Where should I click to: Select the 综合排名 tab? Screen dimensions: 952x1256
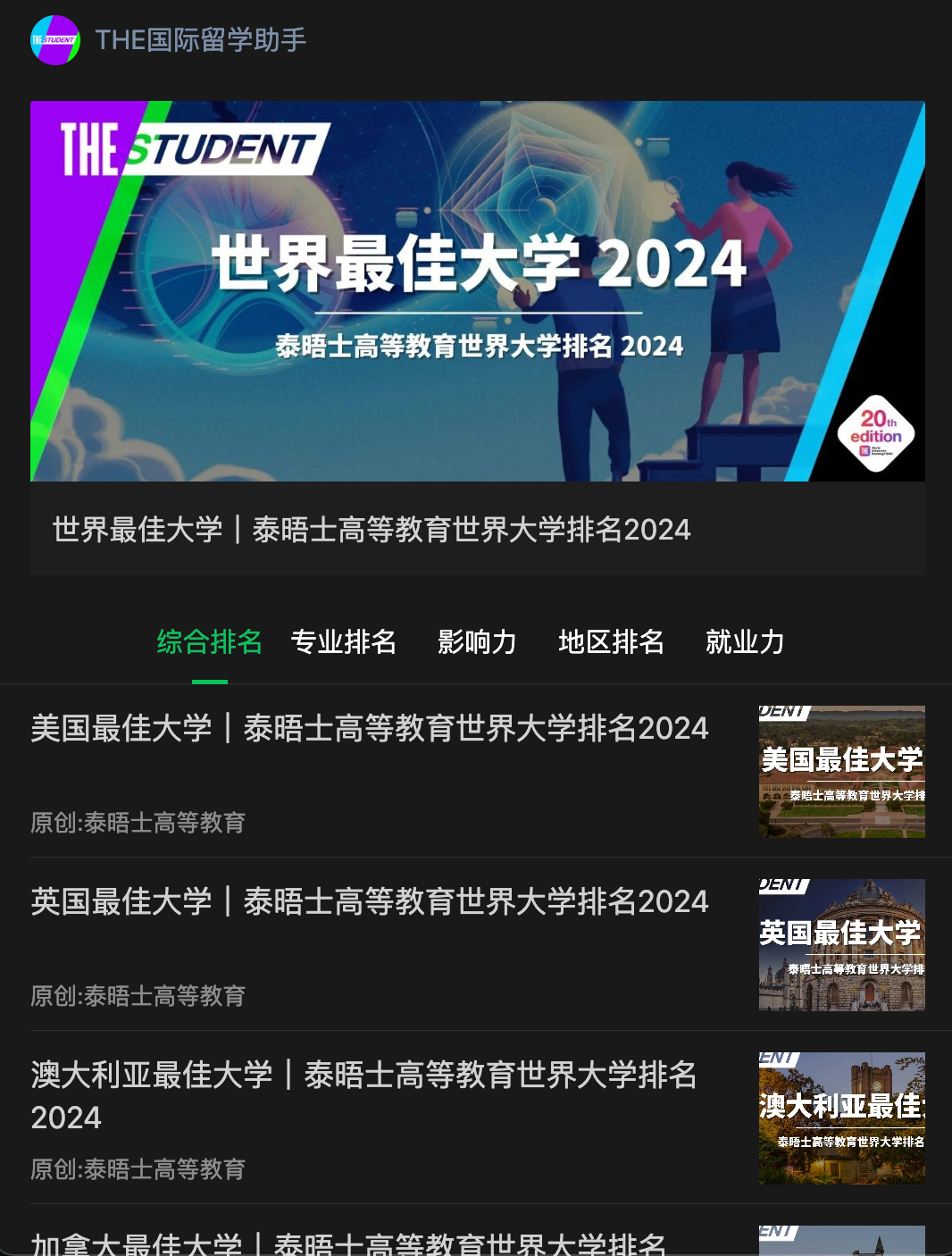[x=210, y=641]
